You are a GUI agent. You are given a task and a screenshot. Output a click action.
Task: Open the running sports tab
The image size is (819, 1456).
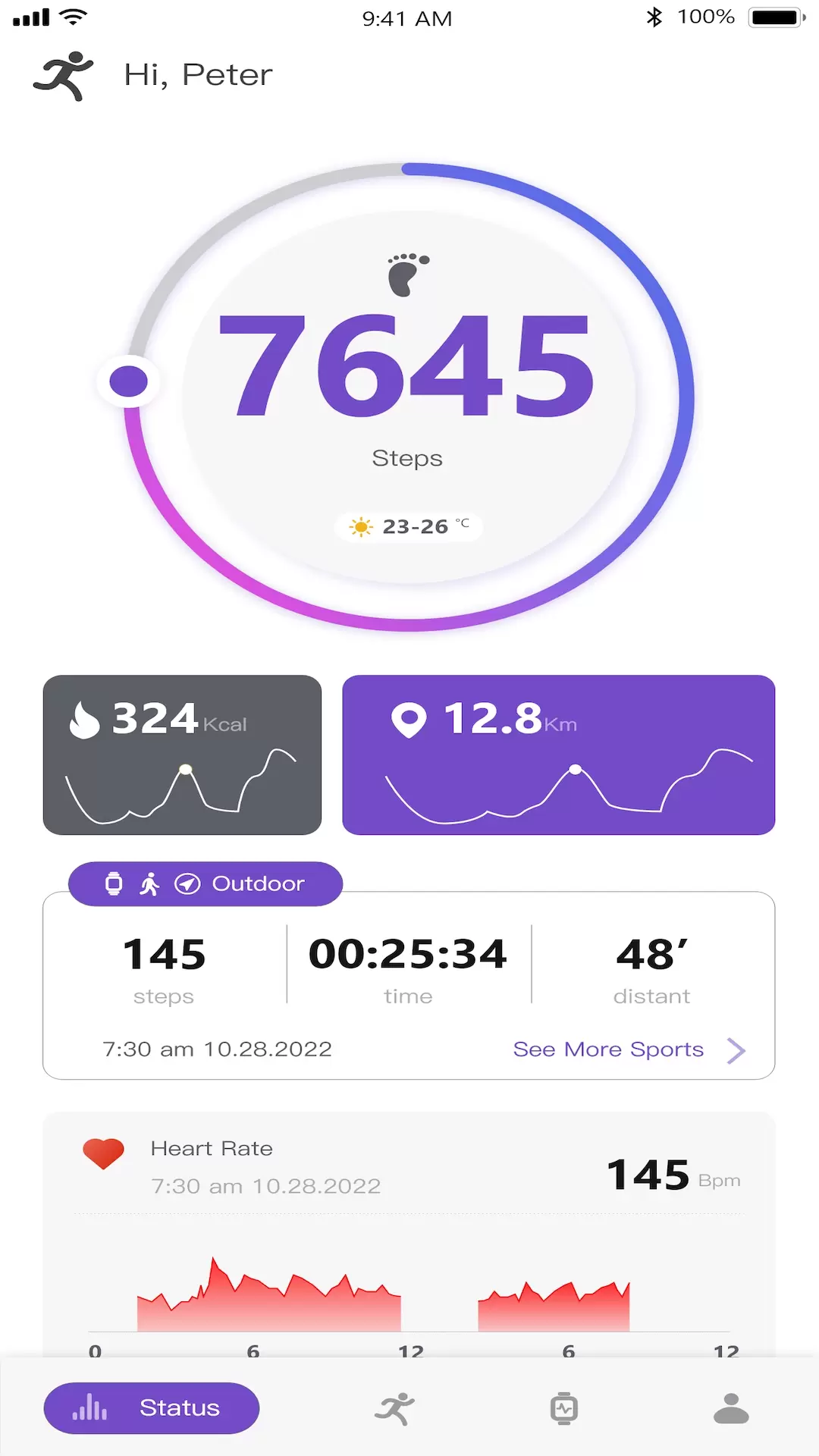coord(395,1409)
